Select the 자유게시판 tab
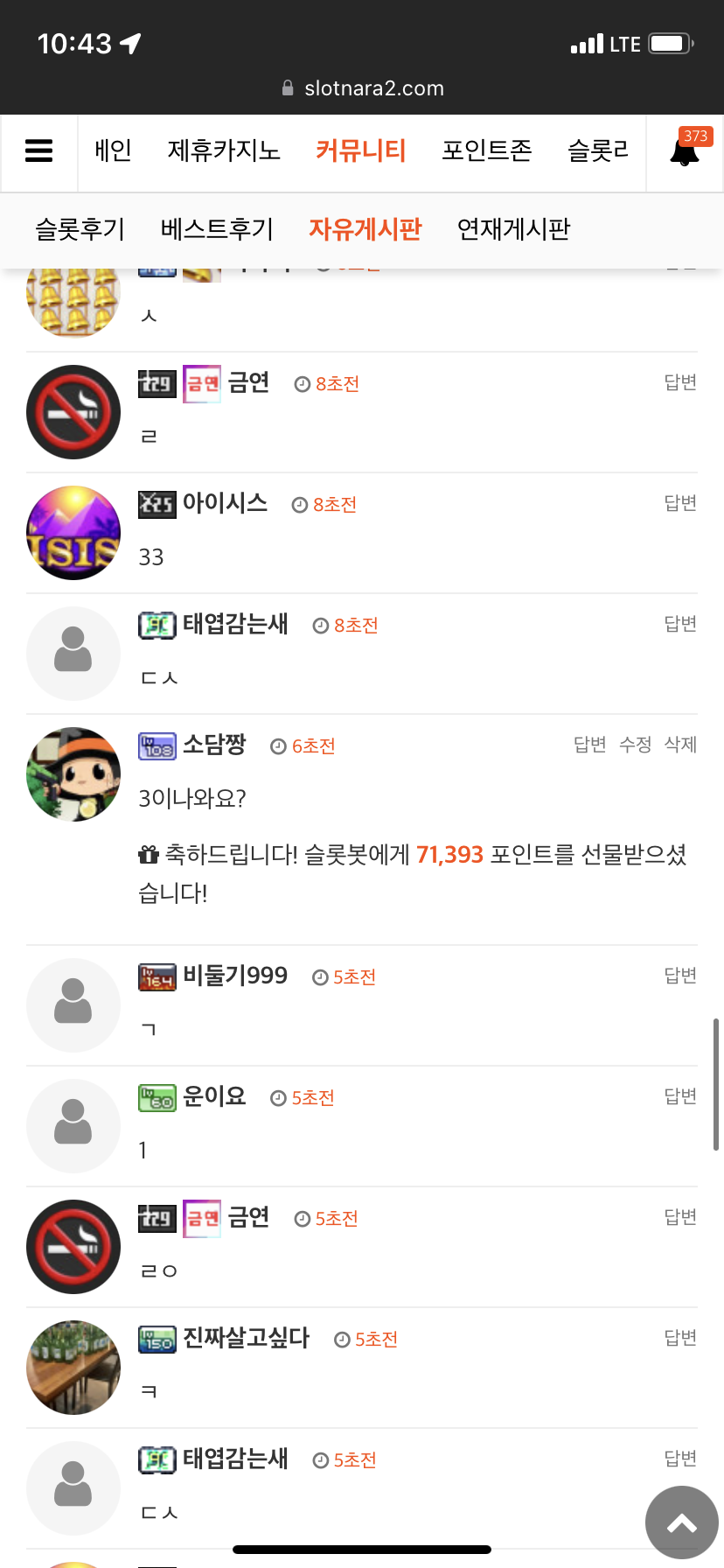Screen dimensions: 724x1568 coord(365,229)
